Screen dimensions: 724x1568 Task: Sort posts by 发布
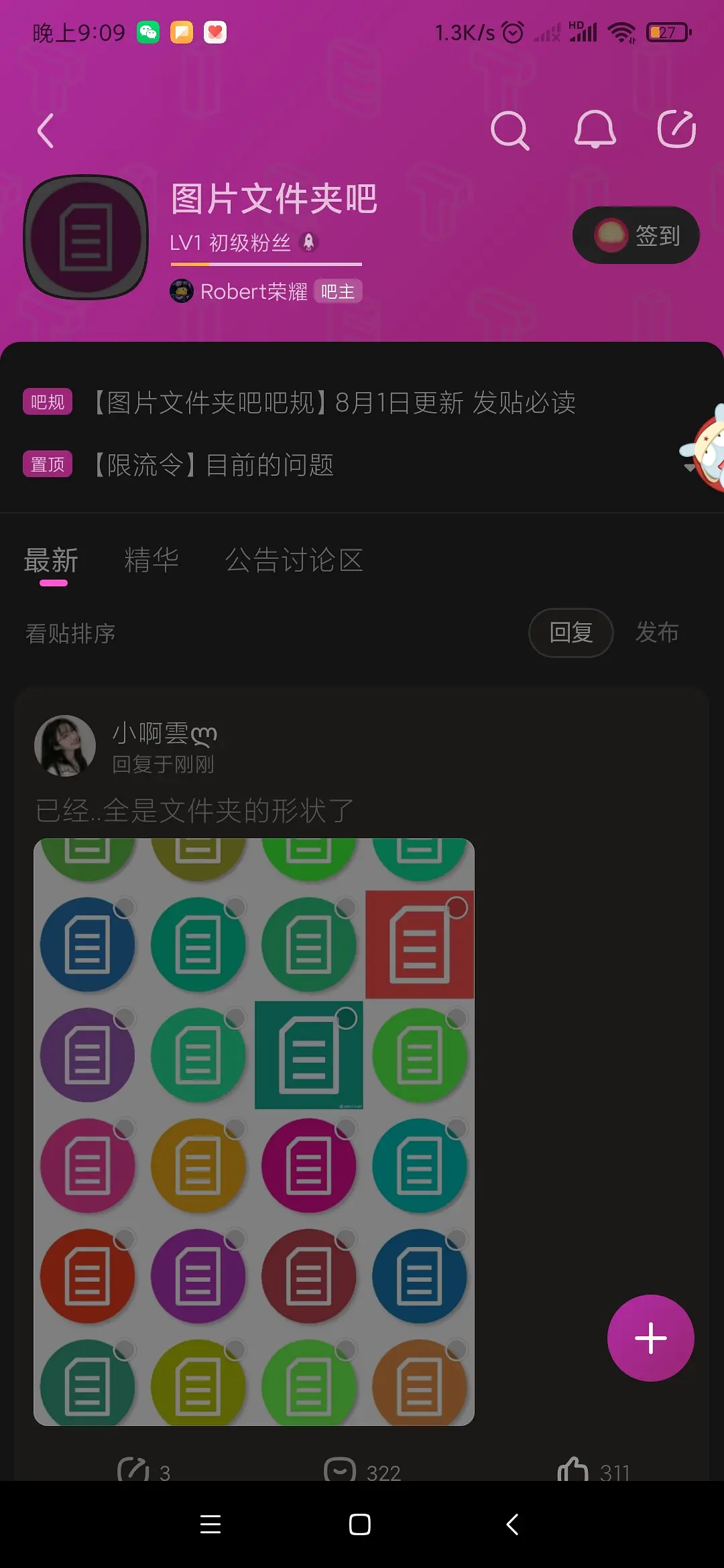pyautogui.click(x=657, y=633)
